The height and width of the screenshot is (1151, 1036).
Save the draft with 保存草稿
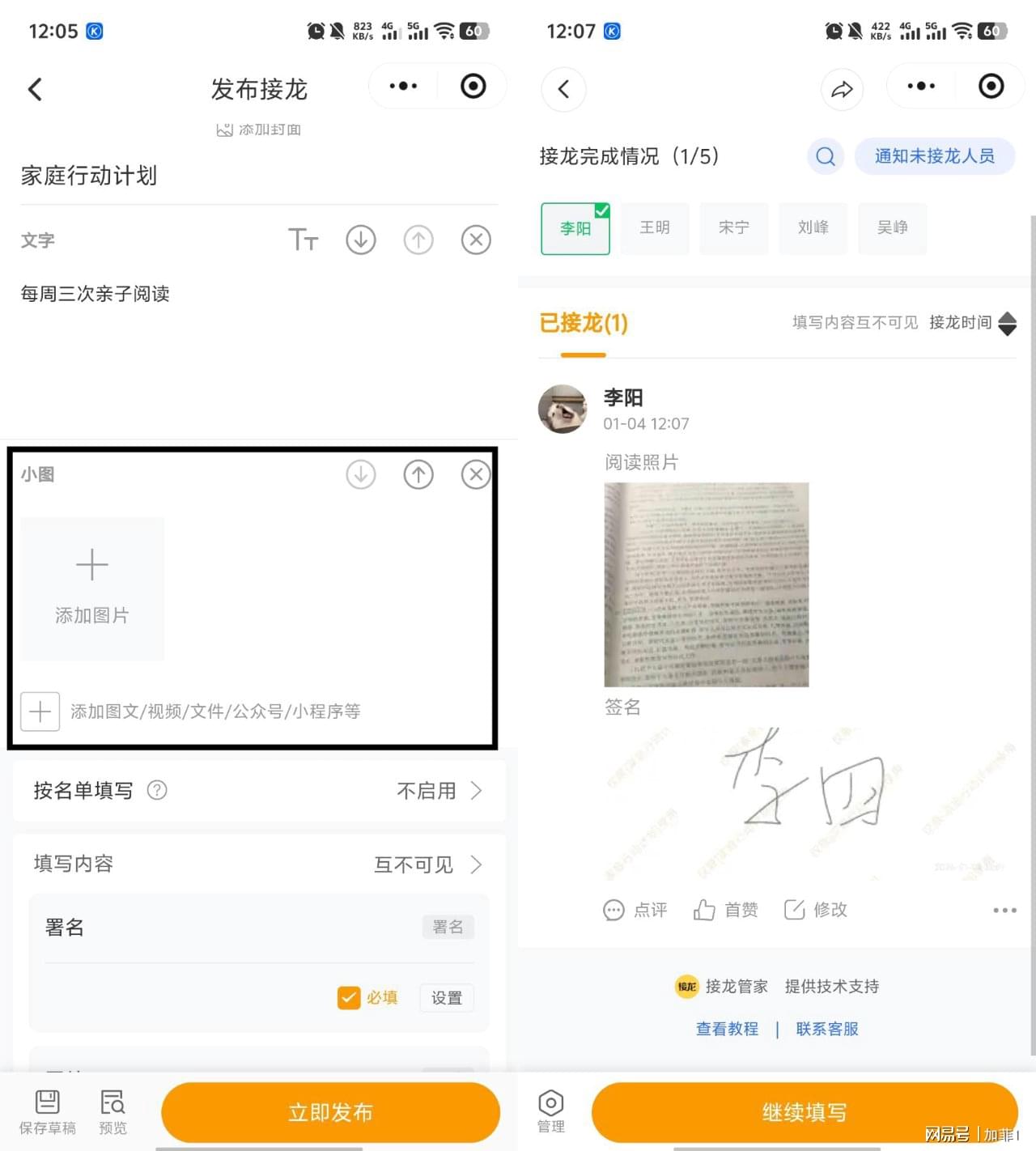coord(47,1112)
